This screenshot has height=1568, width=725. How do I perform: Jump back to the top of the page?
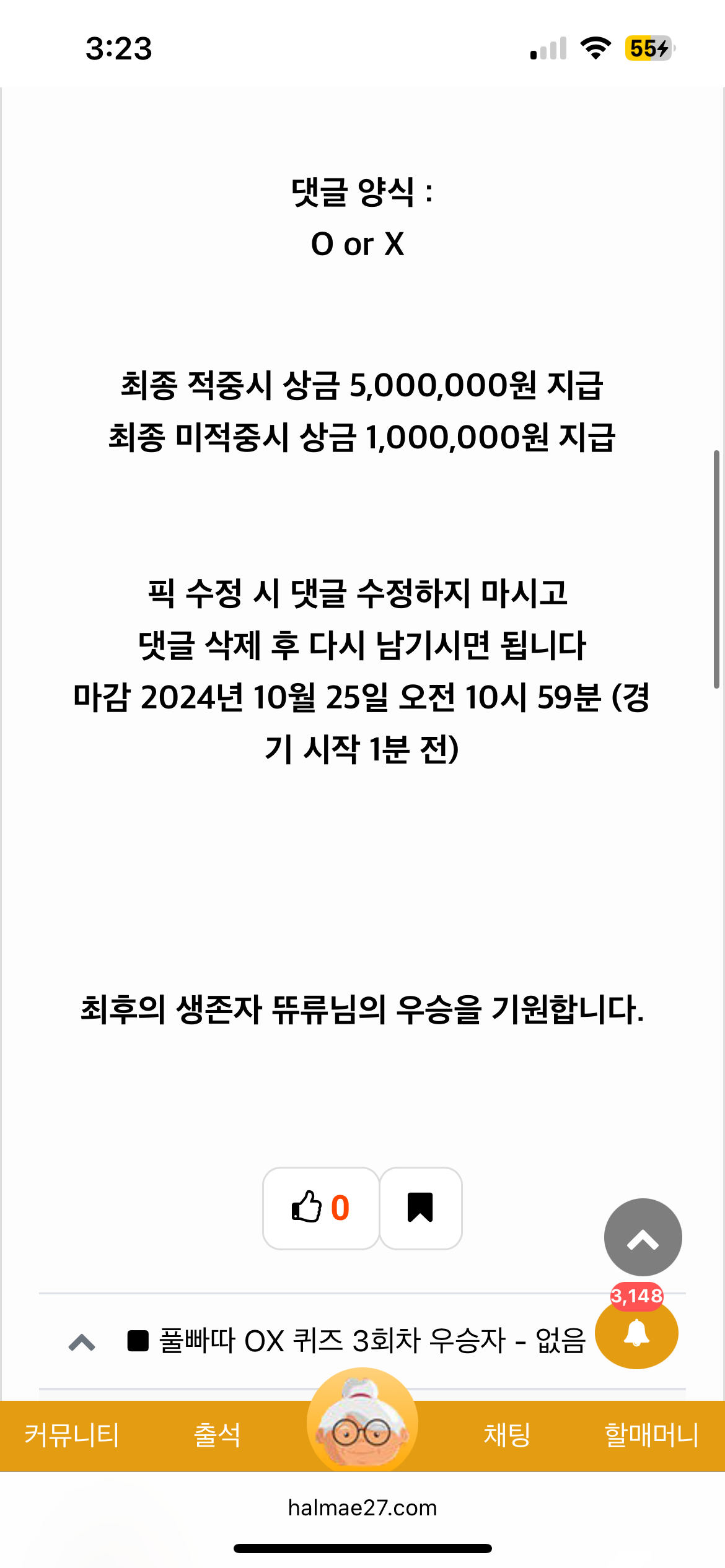point(643,1239)
